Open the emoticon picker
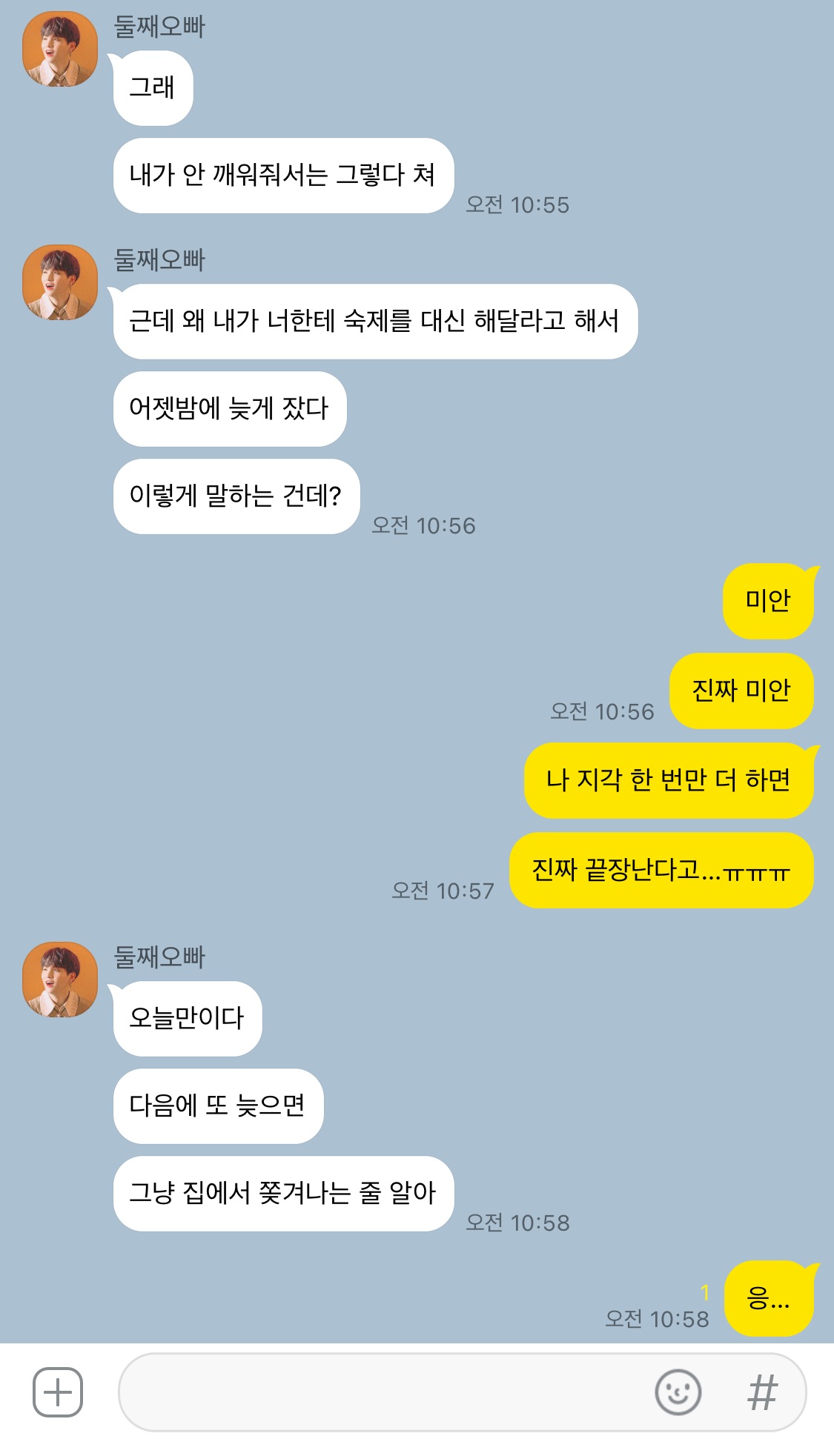The image size is (834, 1456). click(678, 1392)
